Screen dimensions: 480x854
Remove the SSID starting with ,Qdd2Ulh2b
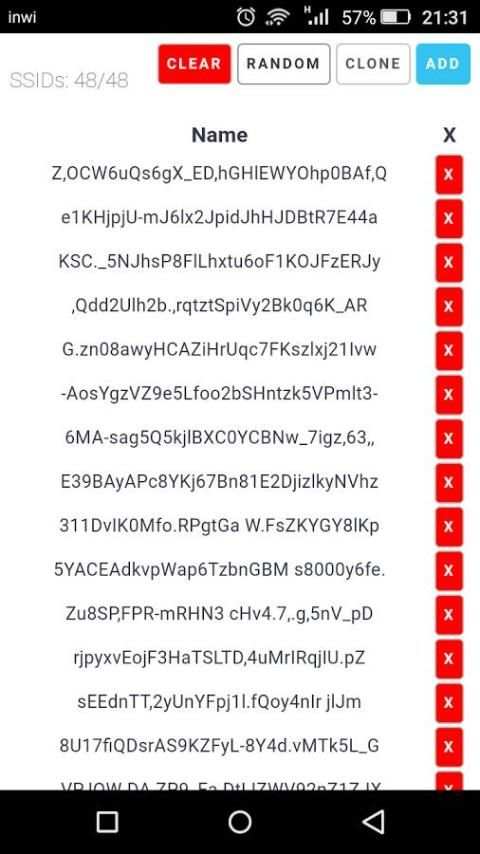point(449,307)
